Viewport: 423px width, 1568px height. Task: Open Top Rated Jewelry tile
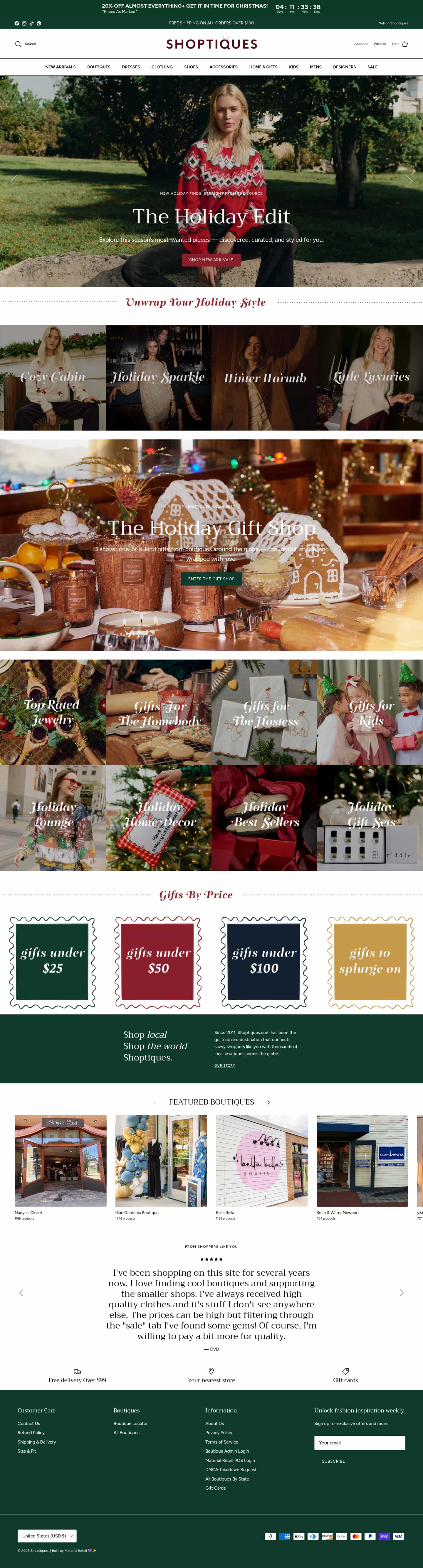(52, 712)
